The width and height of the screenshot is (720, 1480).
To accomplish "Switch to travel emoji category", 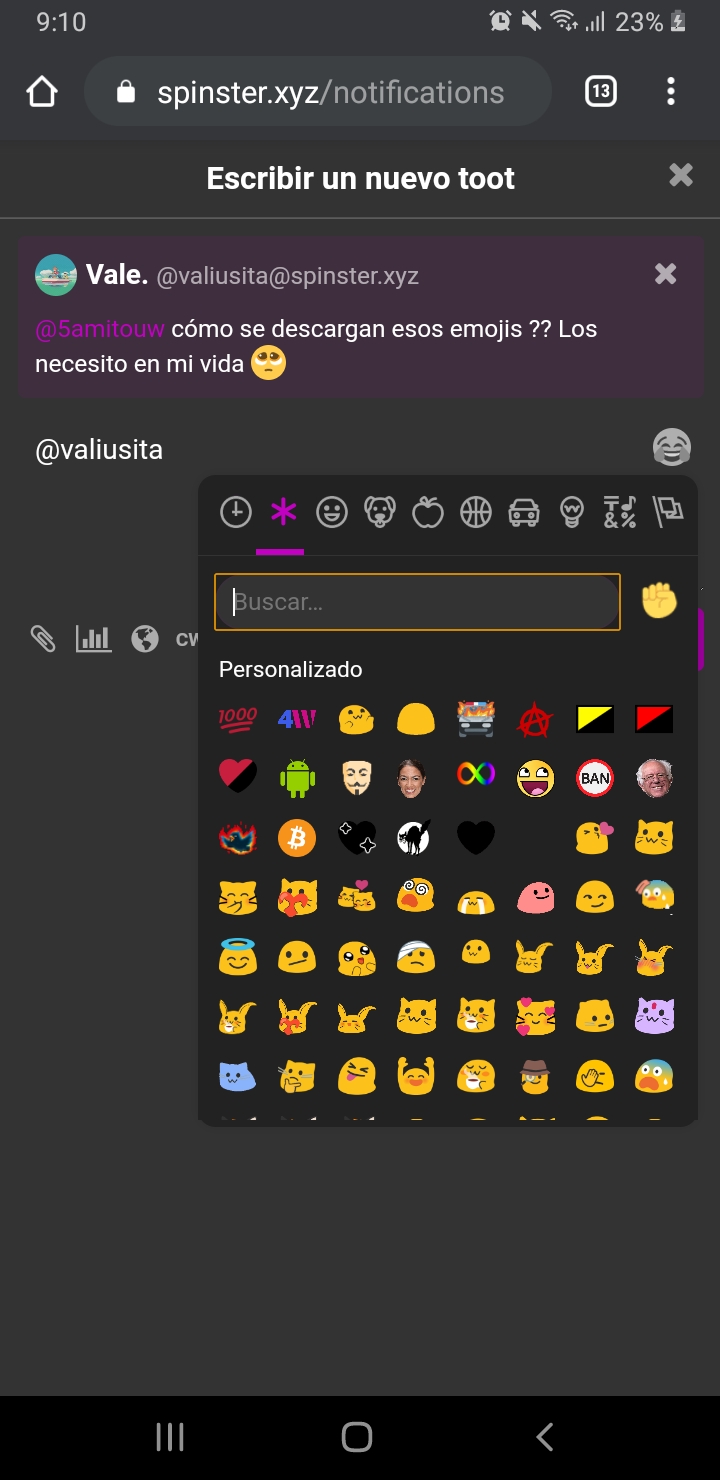I will click(x=524, y=513).
